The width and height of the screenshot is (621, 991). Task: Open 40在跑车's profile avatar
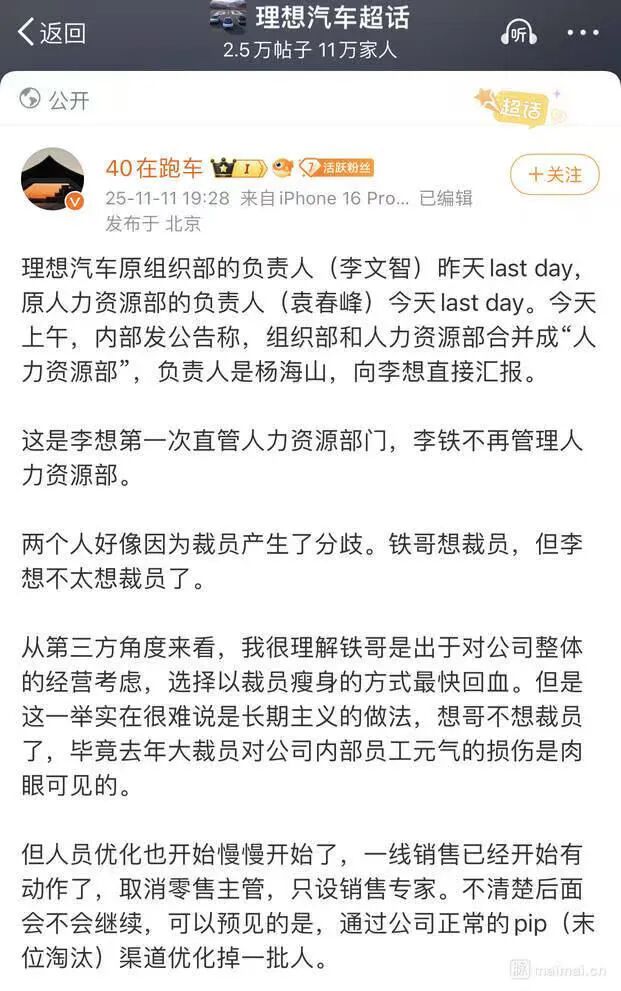(x=52, y=179)
